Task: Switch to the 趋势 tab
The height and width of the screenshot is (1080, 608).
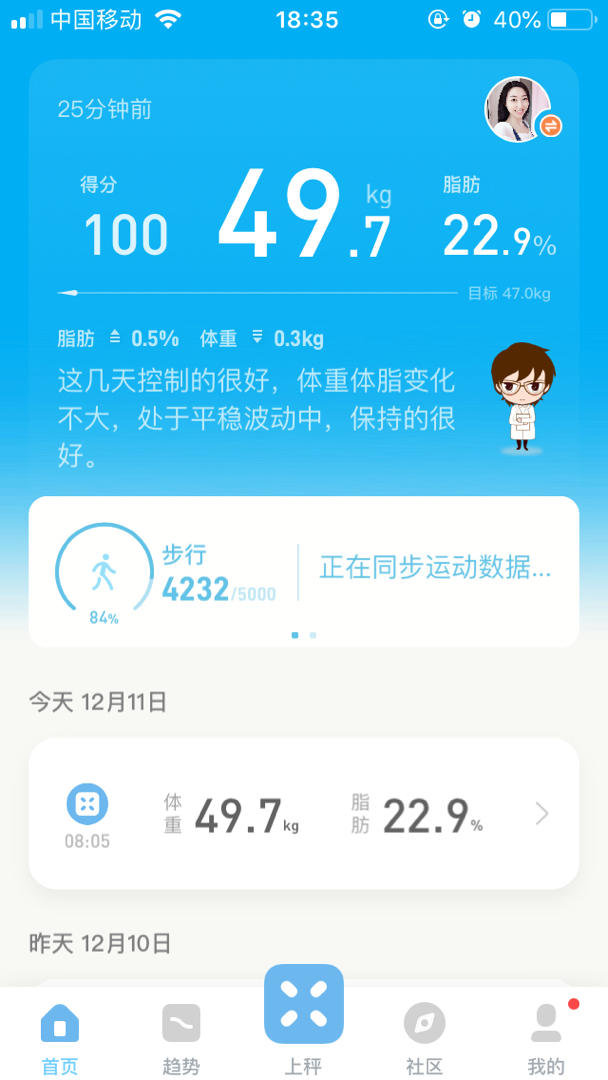Action: (x=181, y=1037)
